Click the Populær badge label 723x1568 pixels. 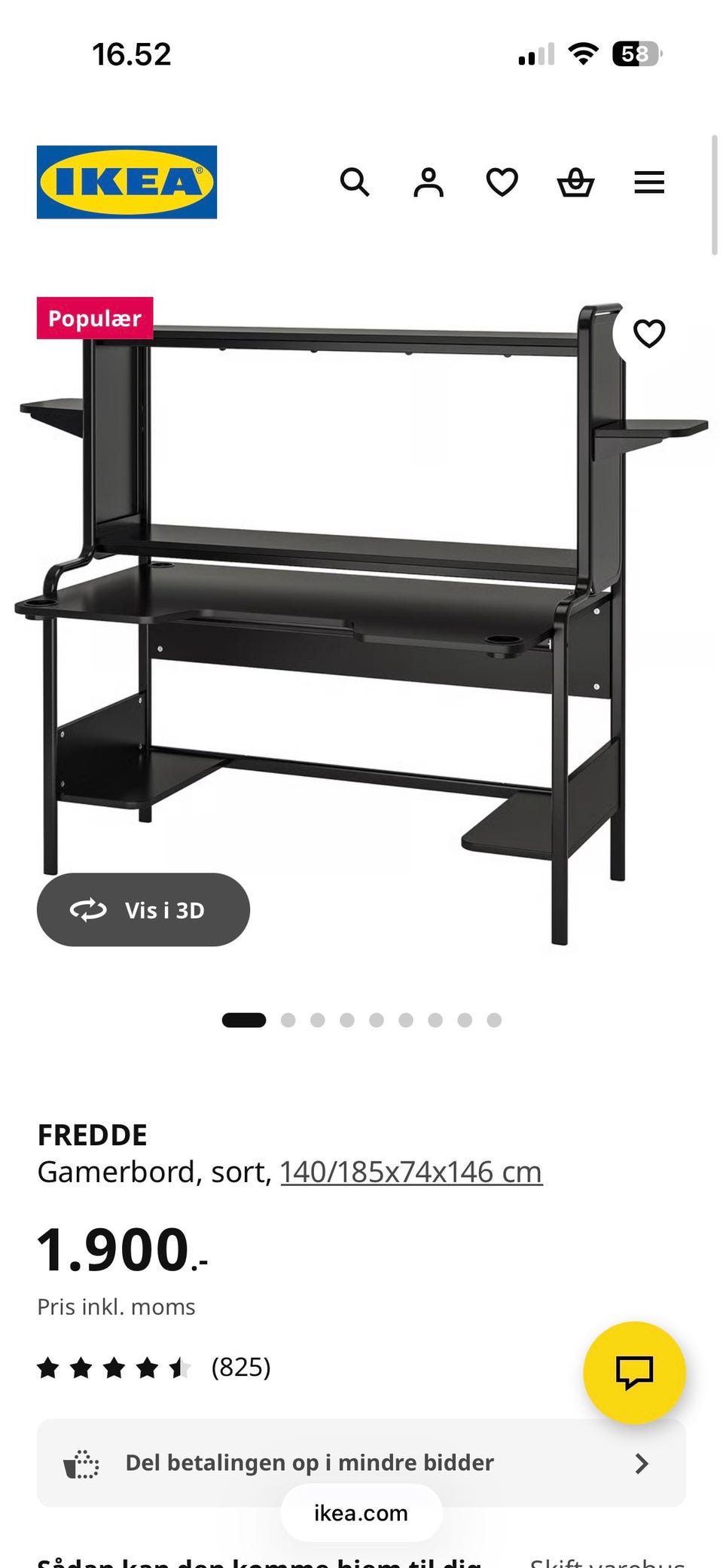95,318
